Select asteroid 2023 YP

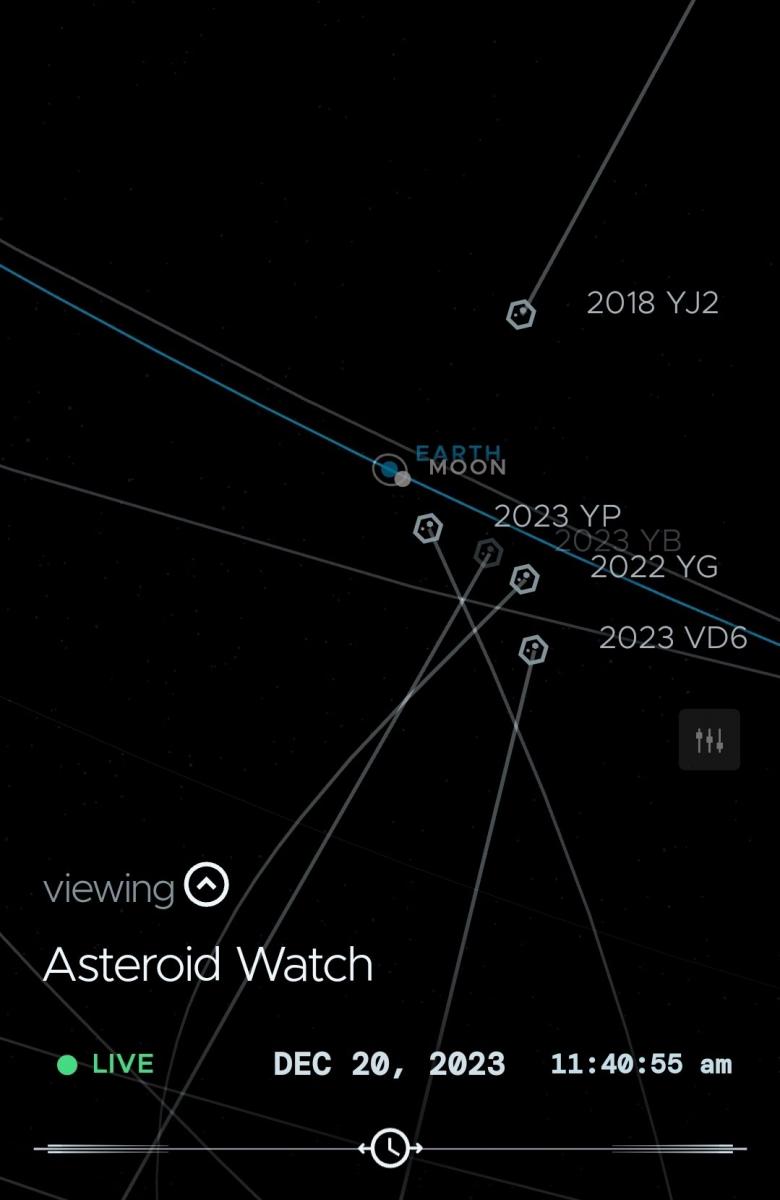pos(428,528)
